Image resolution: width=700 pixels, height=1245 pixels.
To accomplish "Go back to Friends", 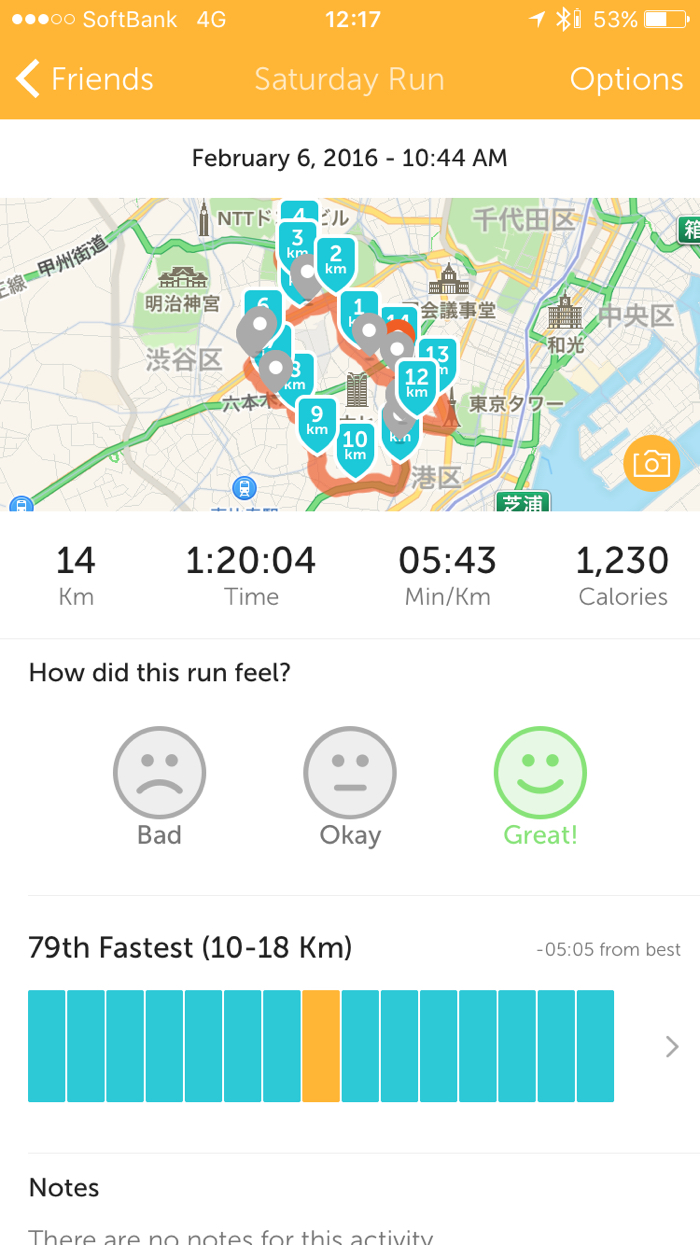I will click(85, 79).
